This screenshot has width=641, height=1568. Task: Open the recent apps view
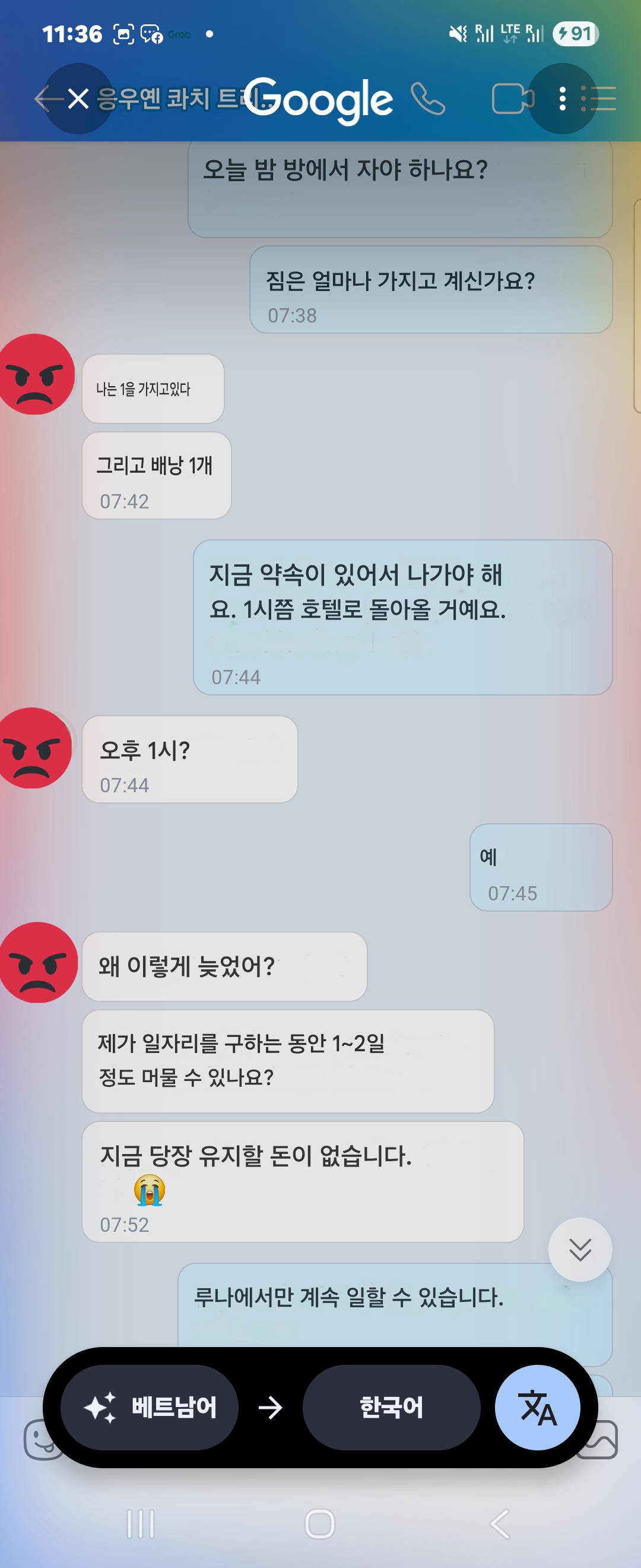pos(141,1523)
